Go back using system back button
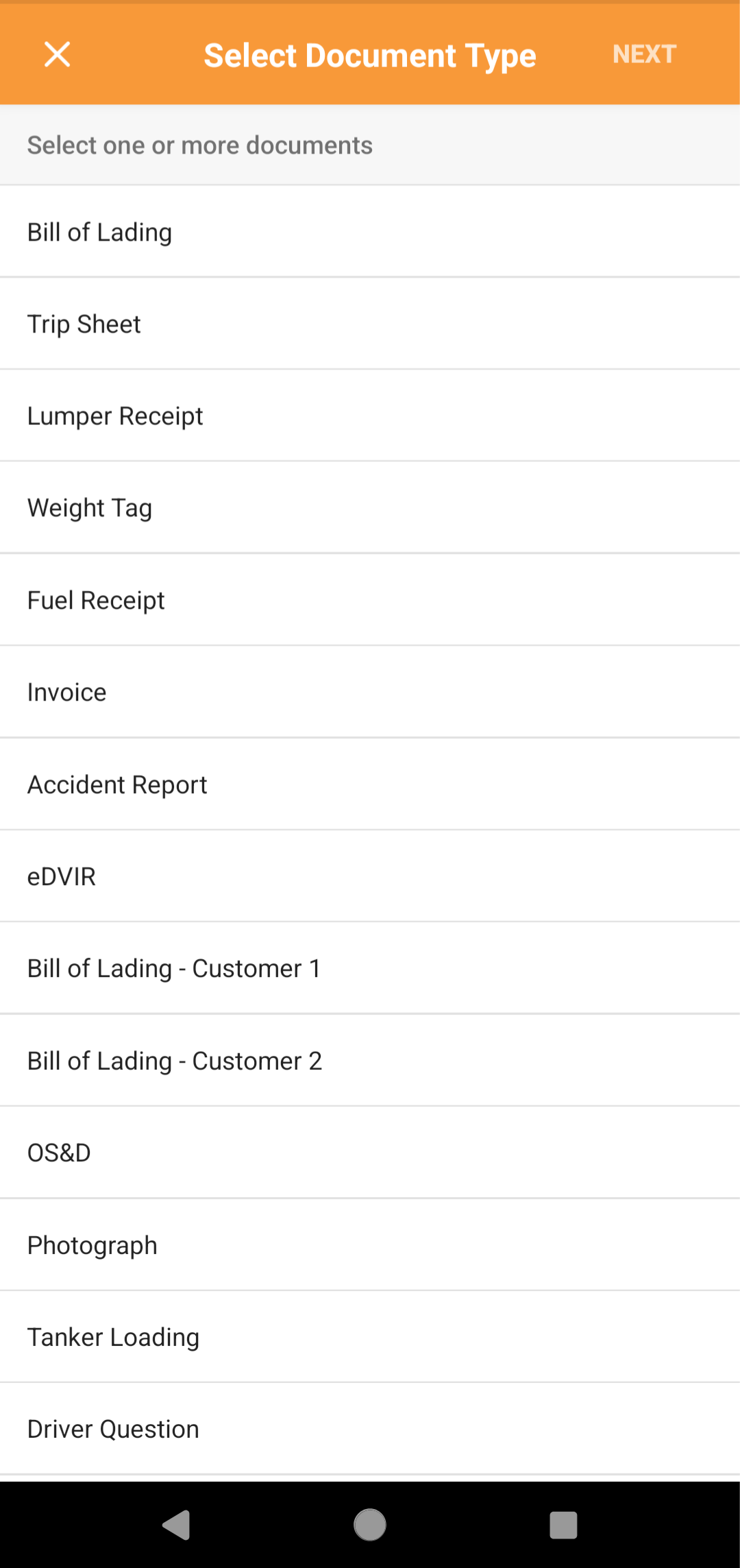The height and width of the screenshot is (1568, 740). pyautogui.click(x=177, y=1525)
